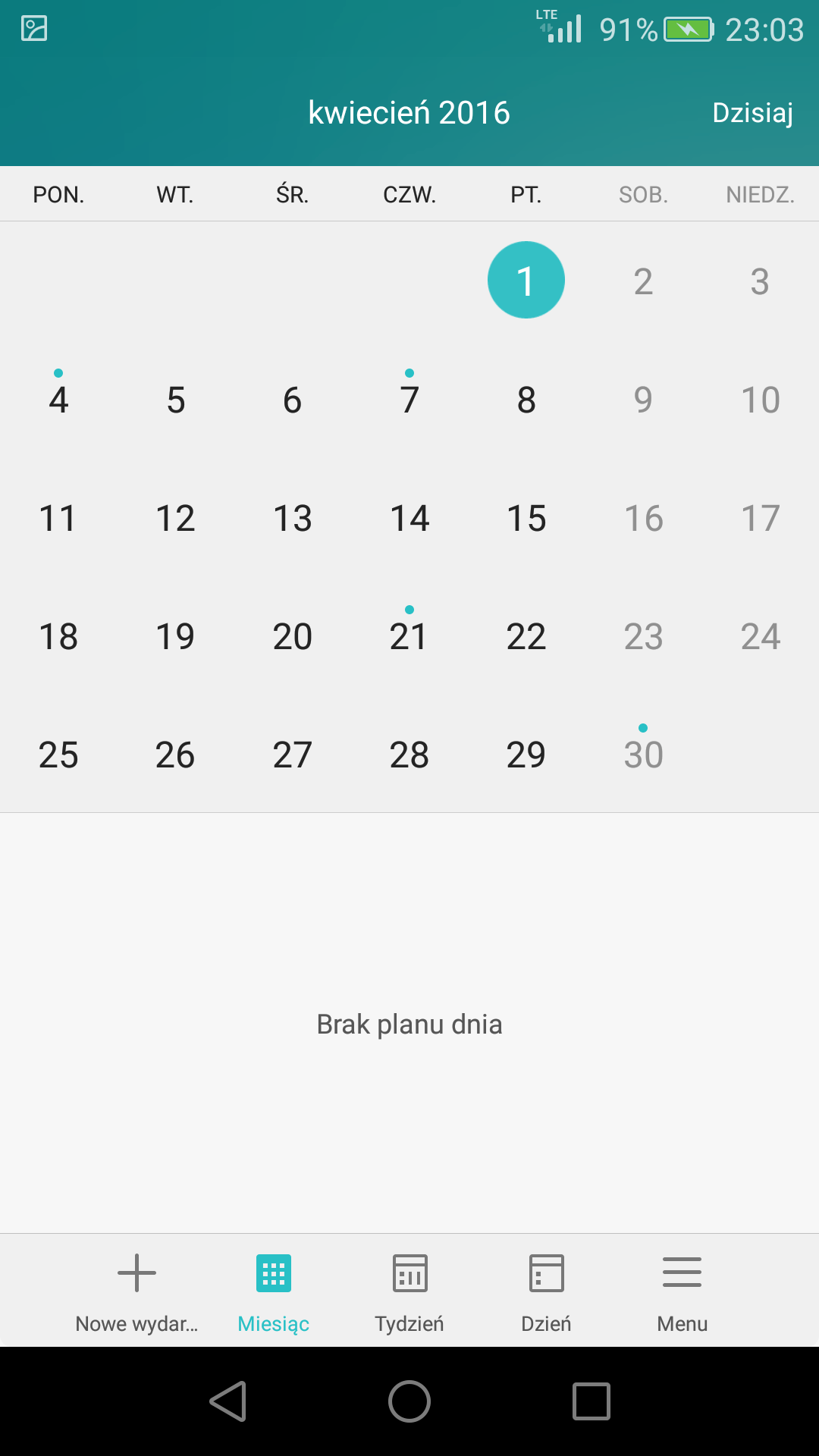Return to the home screen
Viewport: 819px width, 1456px height.
coord(409,1401)
